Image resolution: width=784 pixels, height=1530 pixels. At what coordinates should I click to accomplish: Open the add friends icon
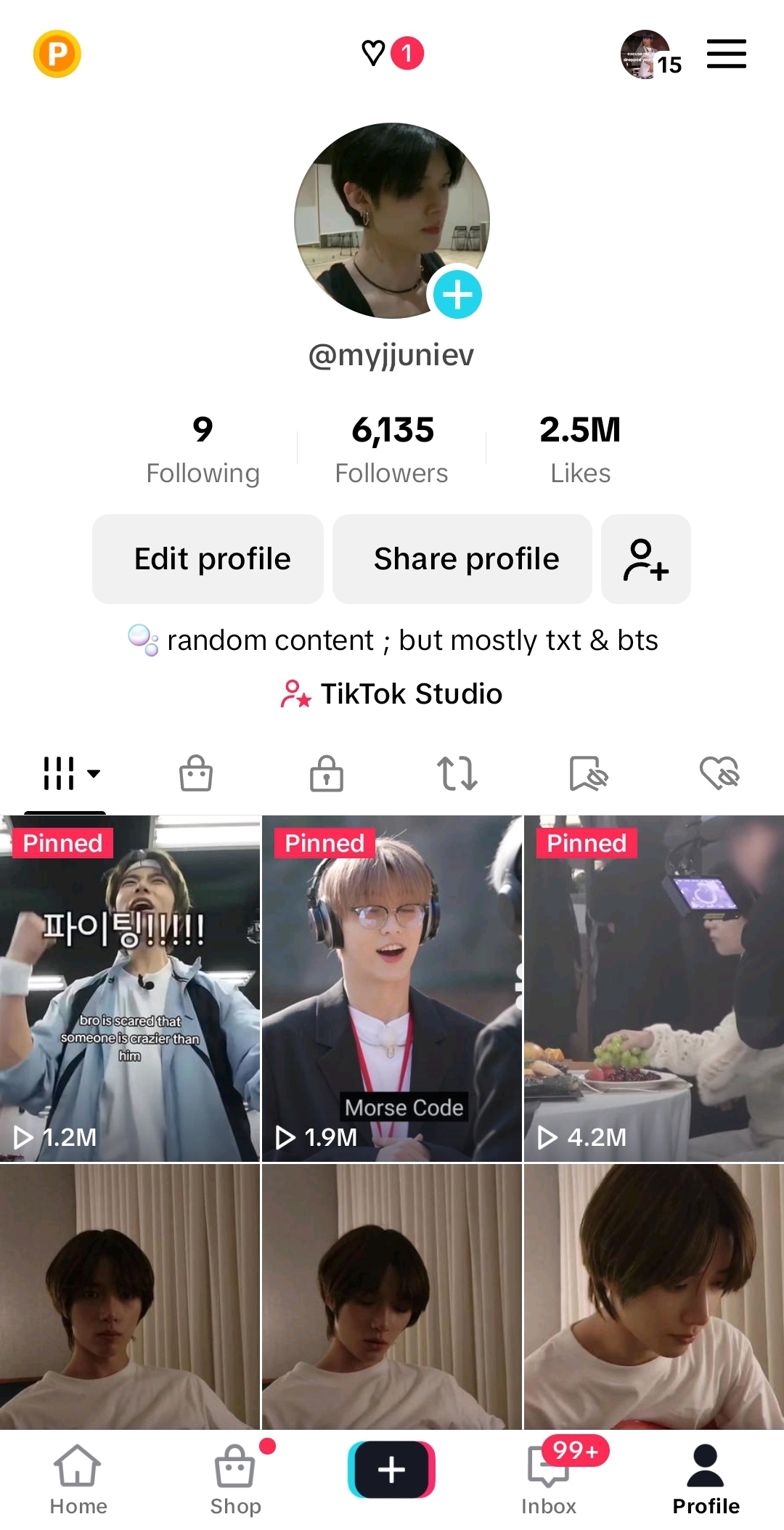click(x=645, y=559)
